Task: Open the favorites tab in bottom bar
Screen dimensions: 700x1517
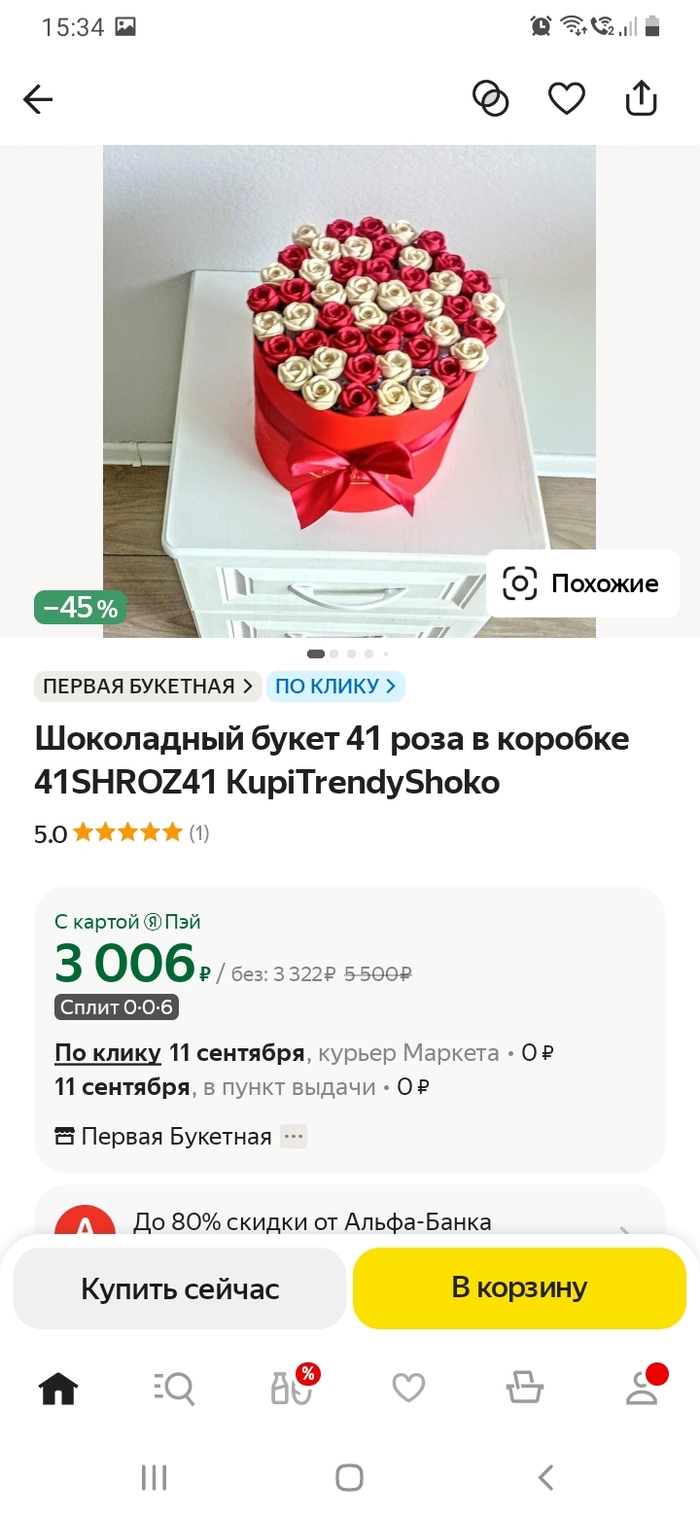Action: [x=408, y=1388]
